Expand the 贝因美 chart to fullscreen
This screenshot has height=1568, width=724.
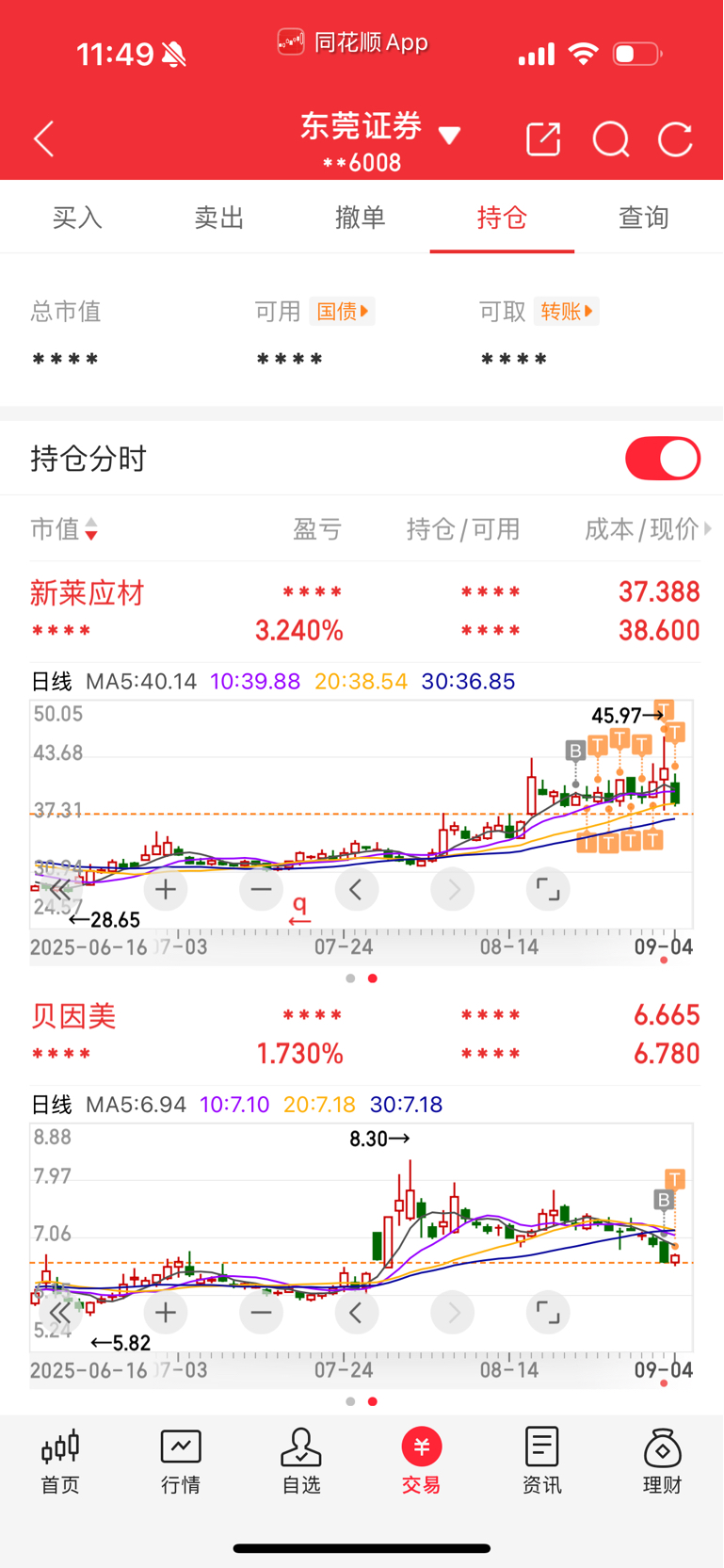point(547,1312)
